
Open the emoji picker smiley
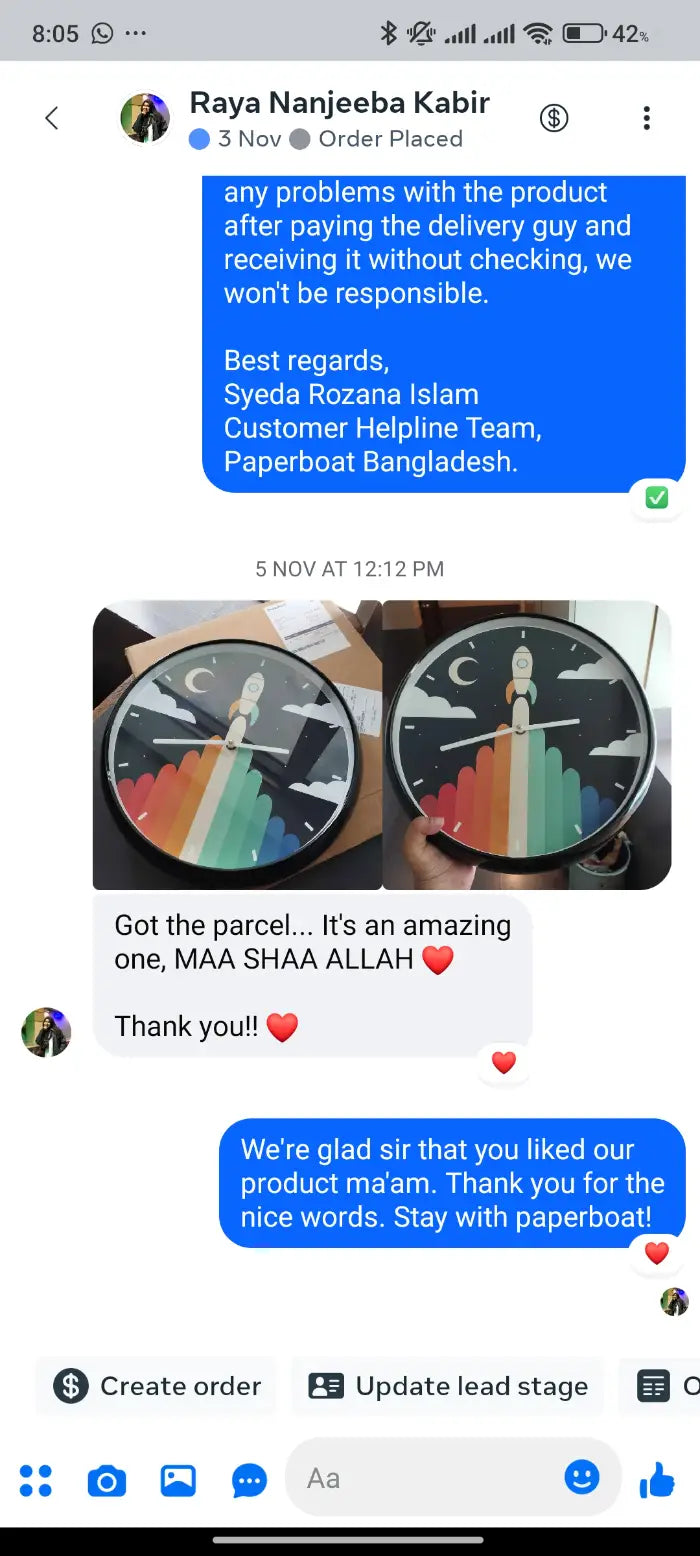point(582,1476)
